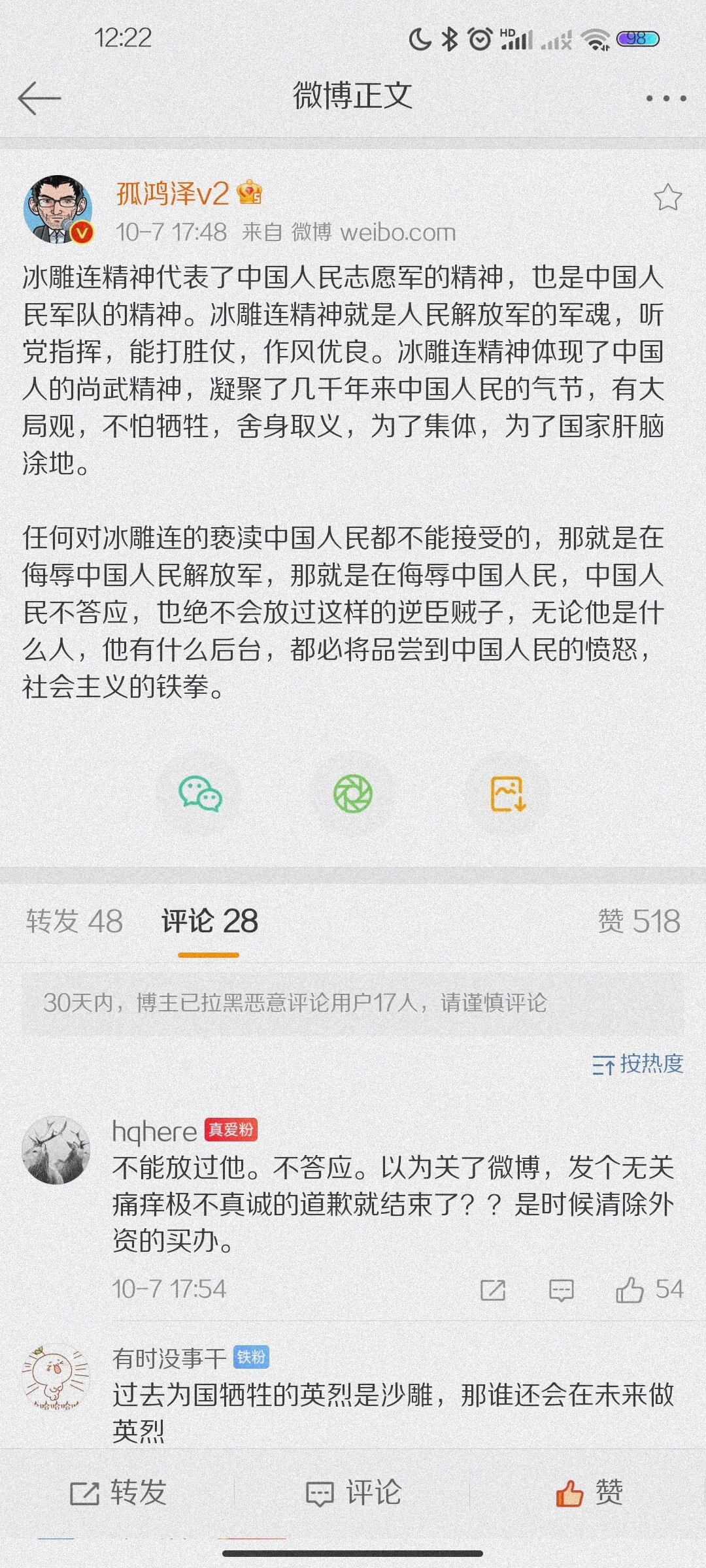Switch to the 转发 48 tab

point(75,921)
